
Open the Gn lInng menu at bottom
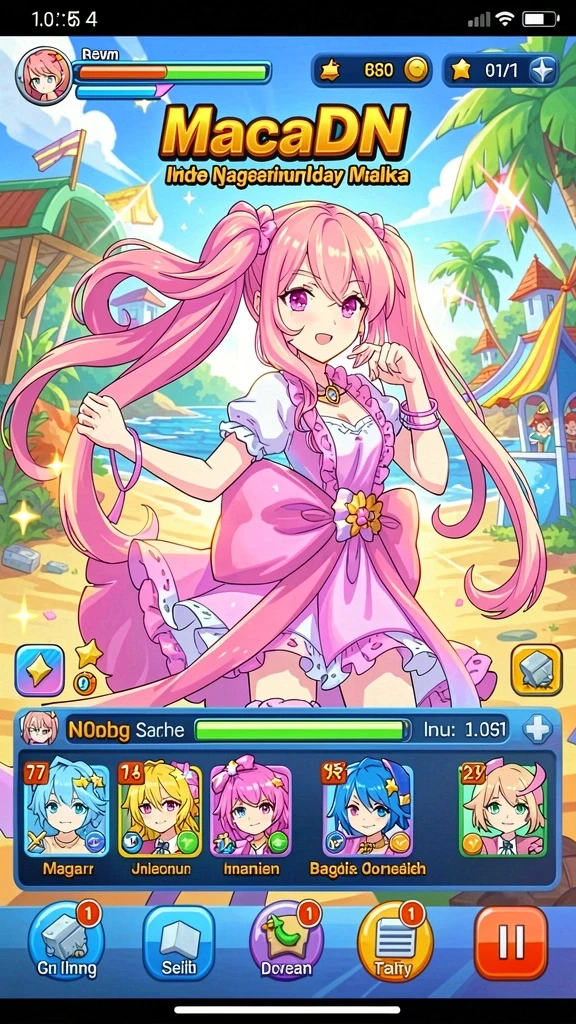click(x=65, y=942)
